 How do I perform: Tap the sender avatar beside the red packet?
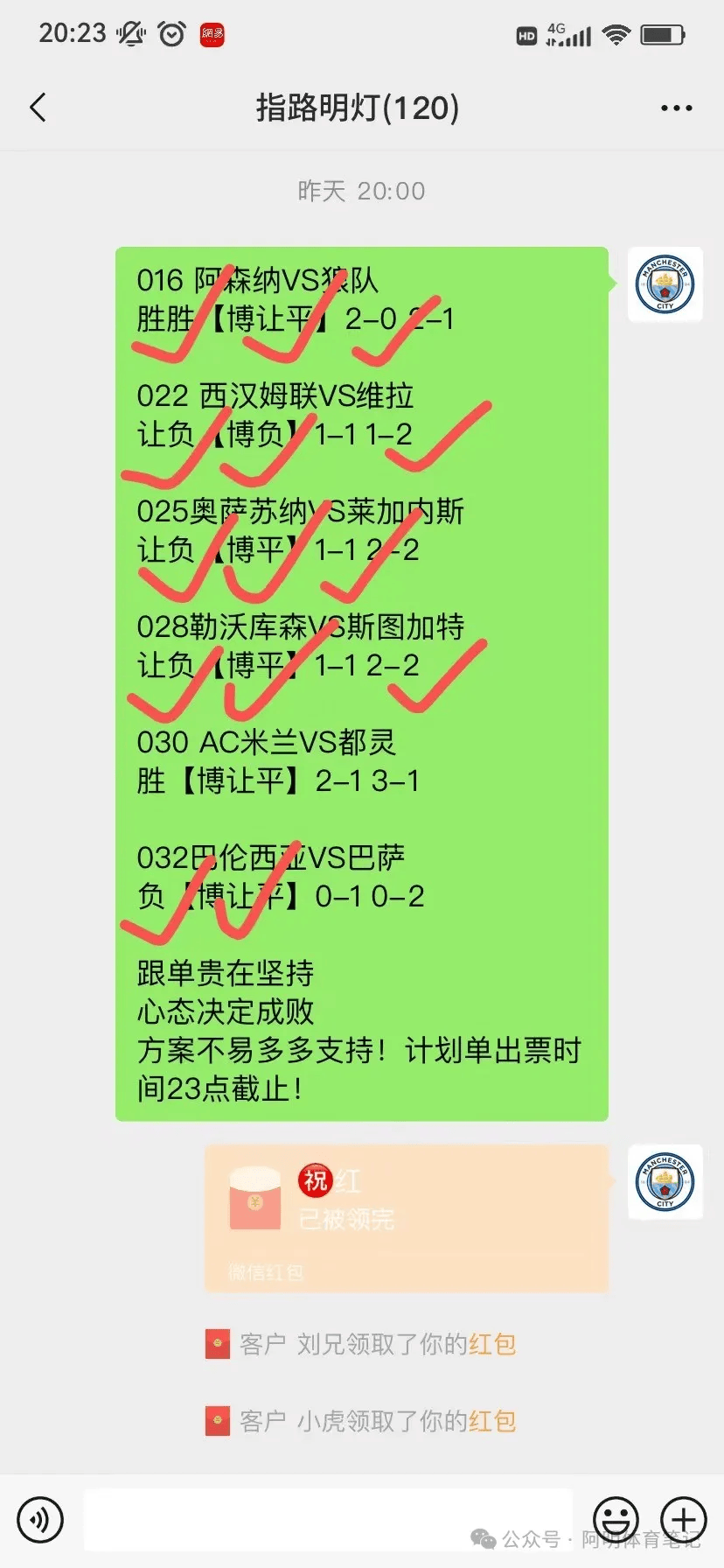[x=665, y=1182]
